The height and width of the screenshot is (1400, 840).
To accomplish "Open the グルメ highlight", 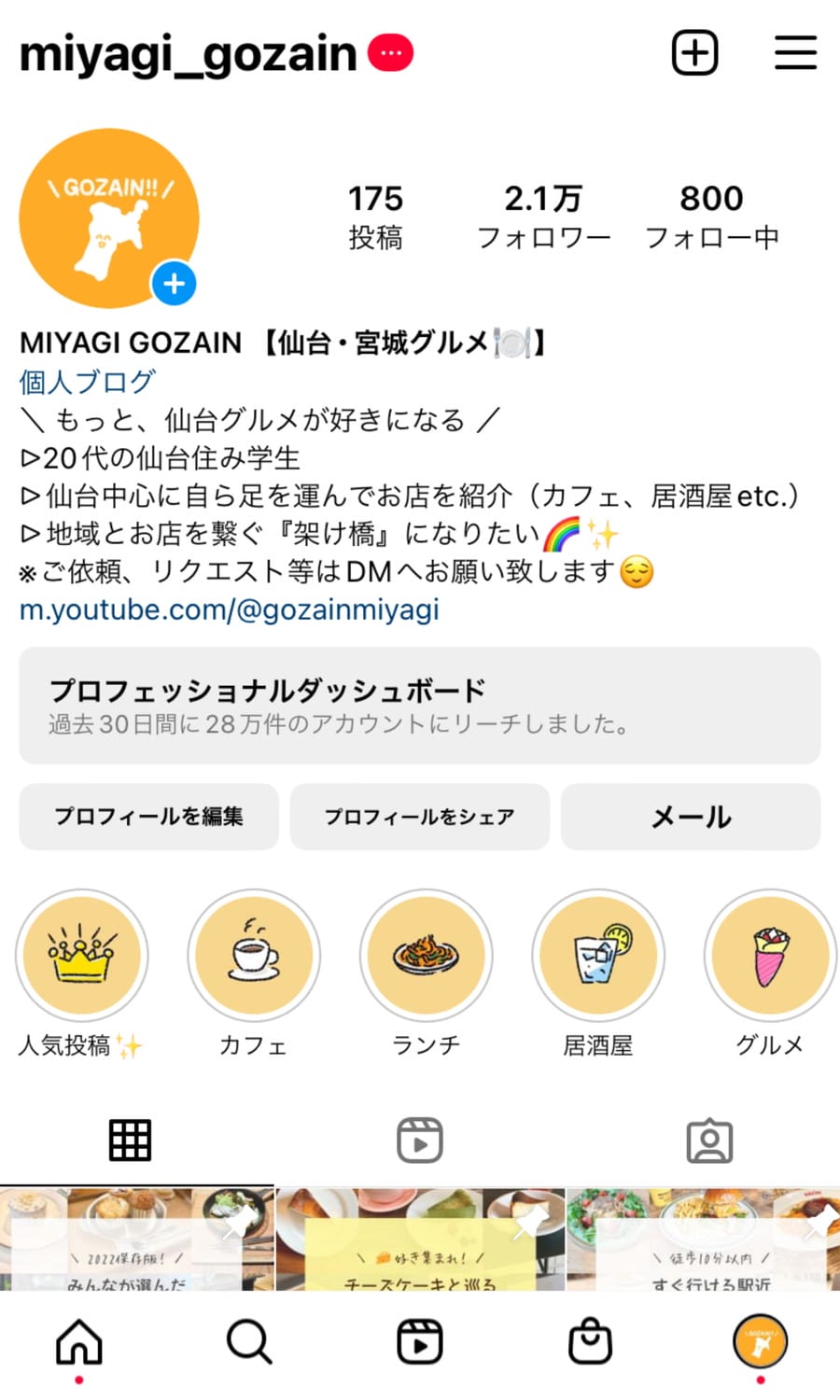I will click(x=768, y=955).
